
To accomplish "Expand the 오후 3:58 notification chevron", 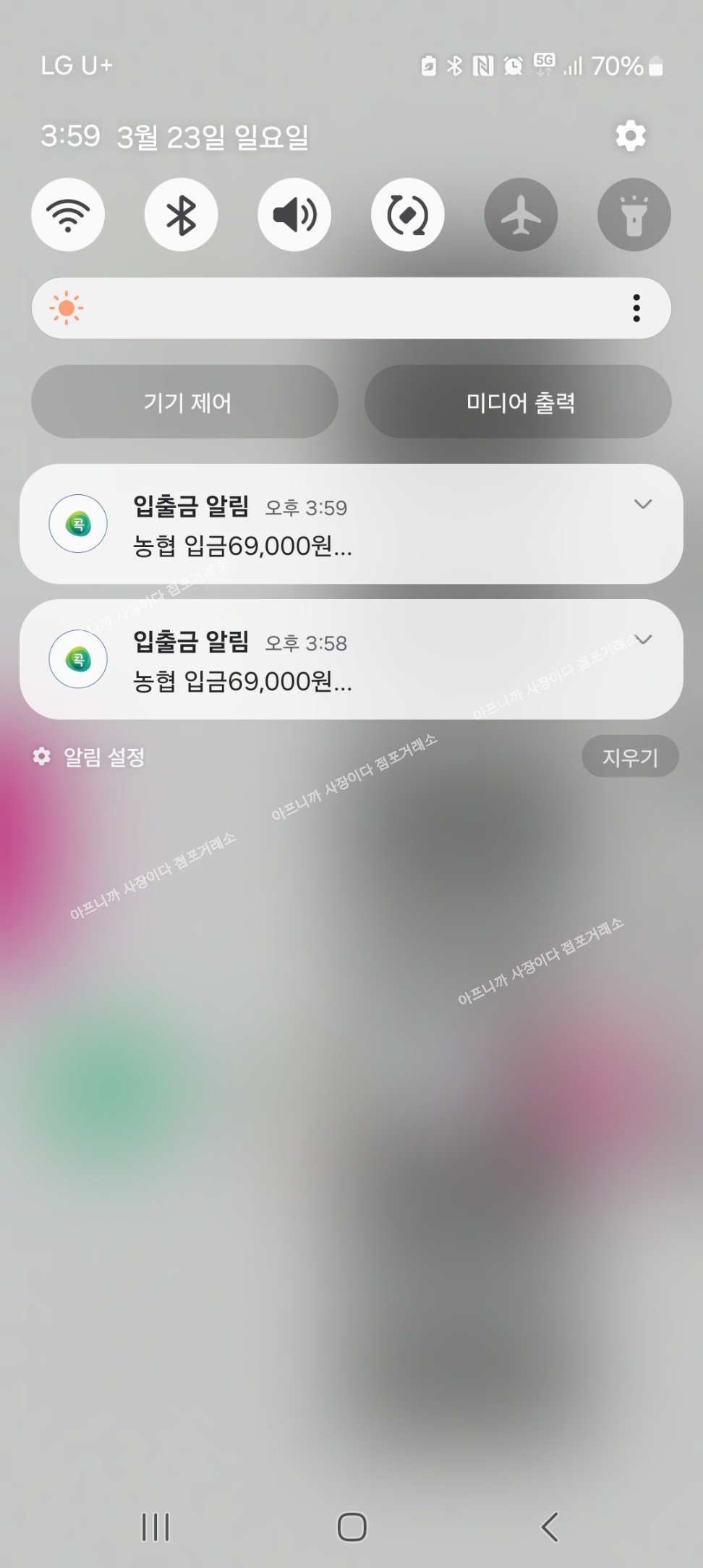I will 643,640.
